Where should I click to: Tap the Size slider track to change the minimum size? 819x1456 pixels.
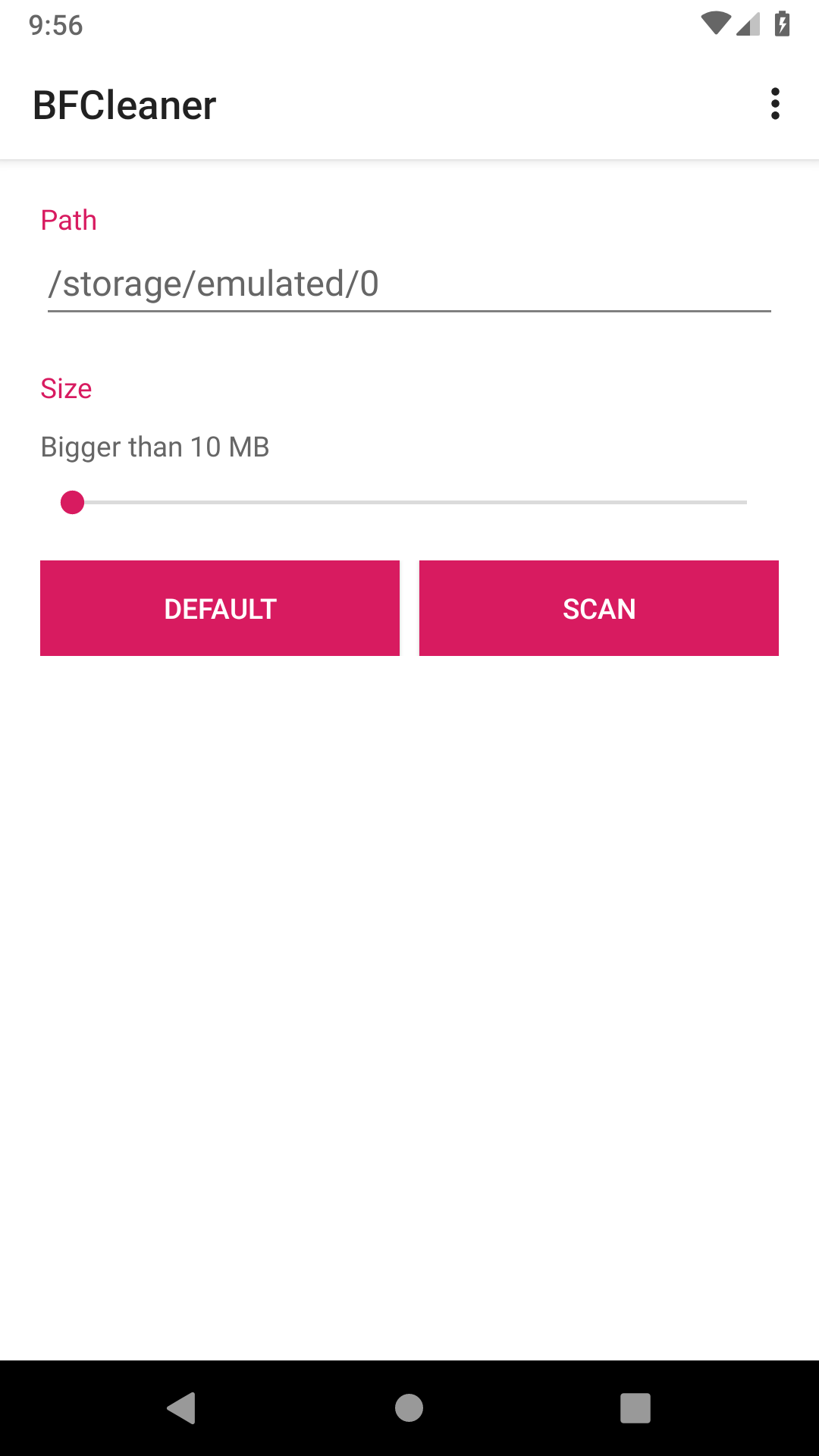click(x=409, y=502)
